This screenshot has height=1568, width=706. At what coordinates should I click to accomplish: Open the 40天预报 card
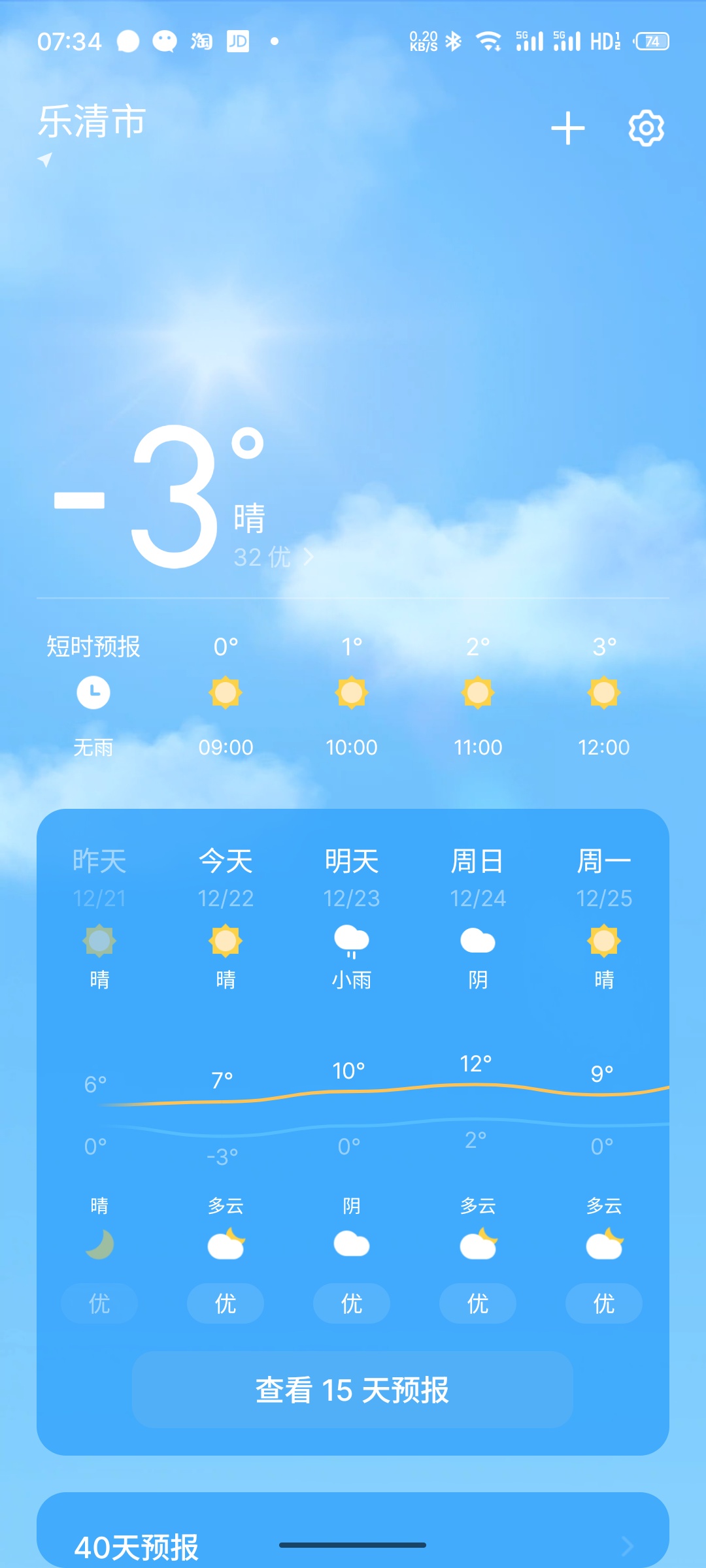click(352, 1546)
